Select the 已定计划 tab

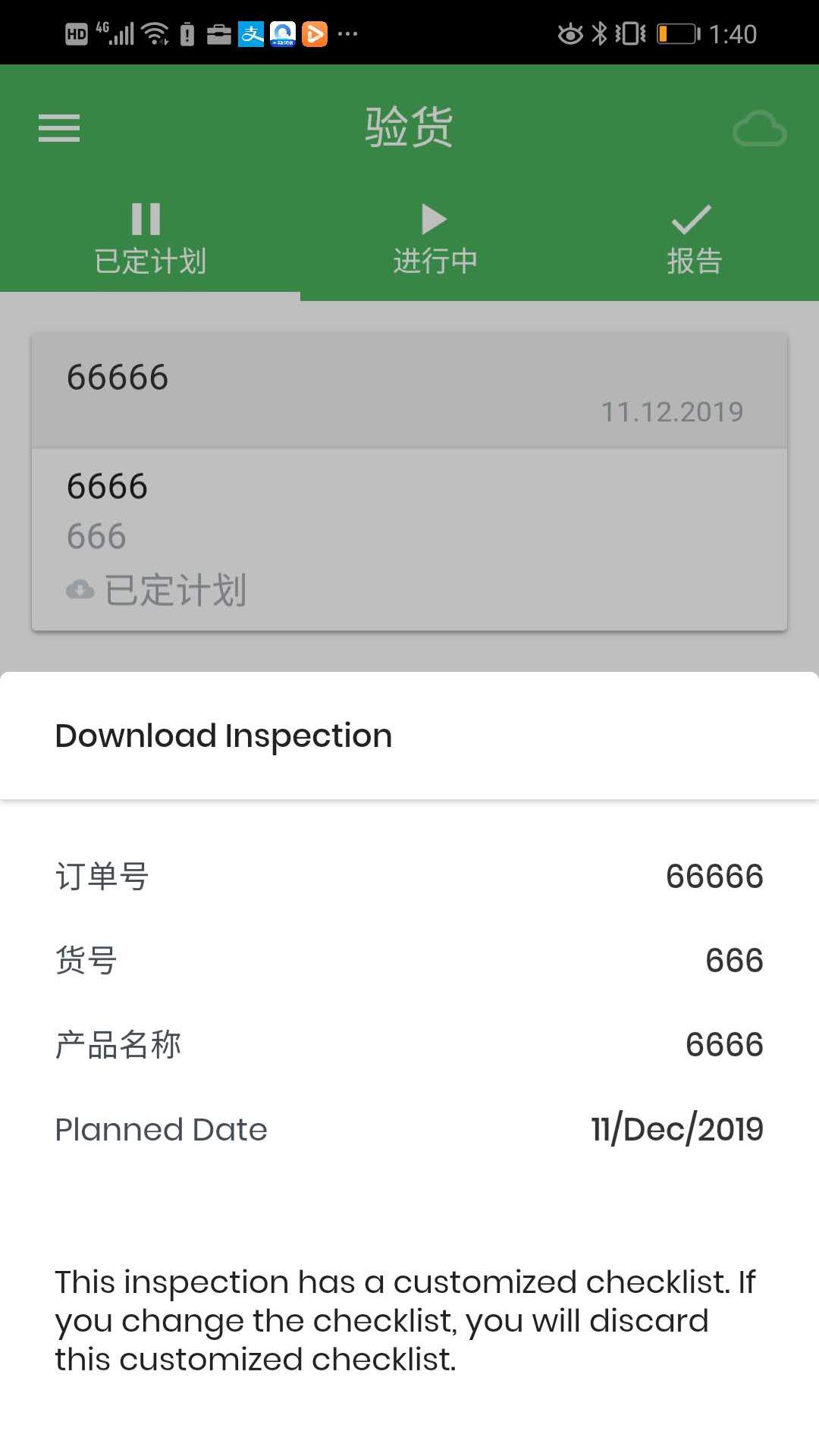148,258
